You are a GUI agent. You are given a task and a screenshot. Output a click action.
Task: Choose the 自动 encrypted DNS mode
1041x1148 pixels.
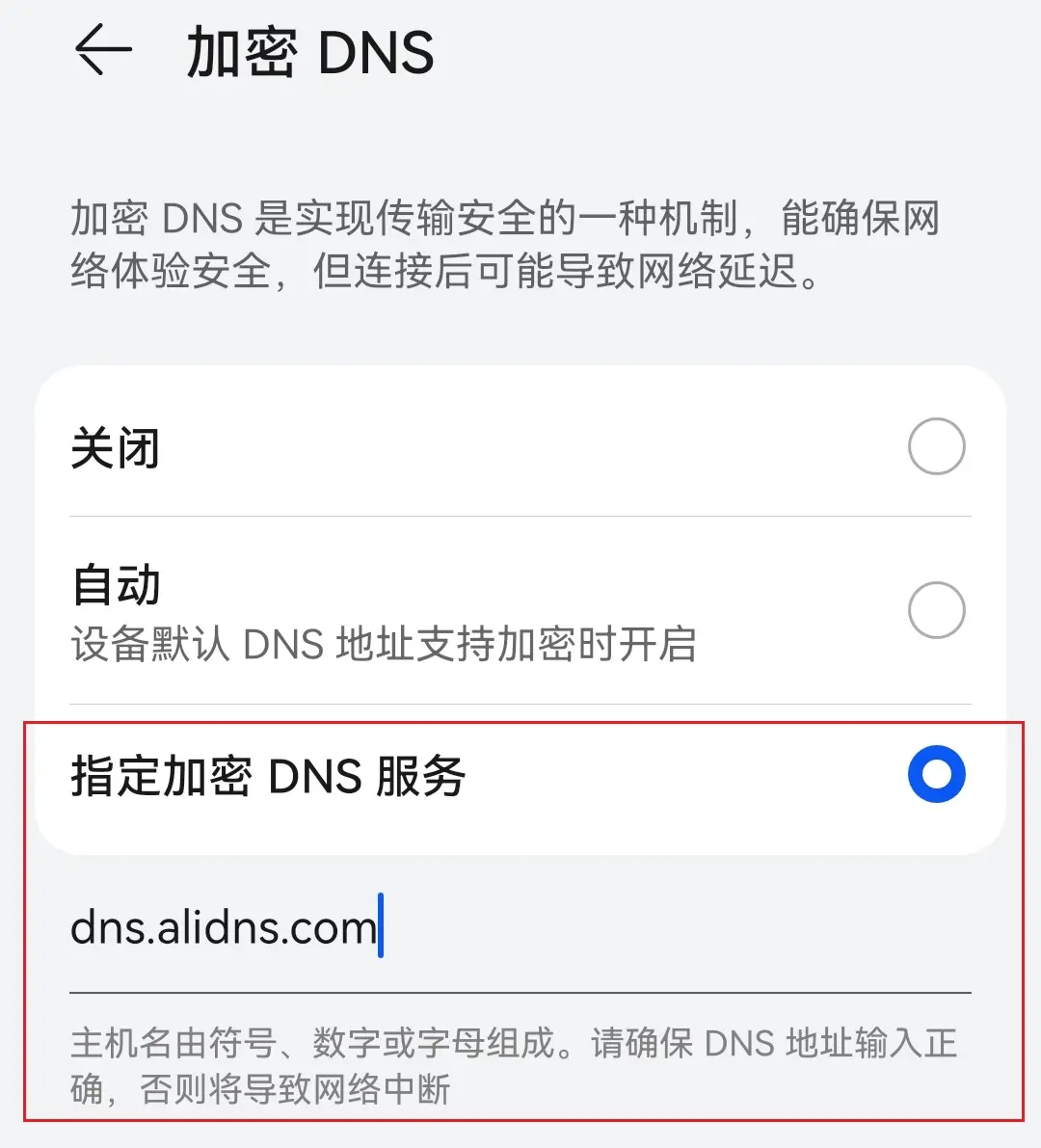[935, 610]
